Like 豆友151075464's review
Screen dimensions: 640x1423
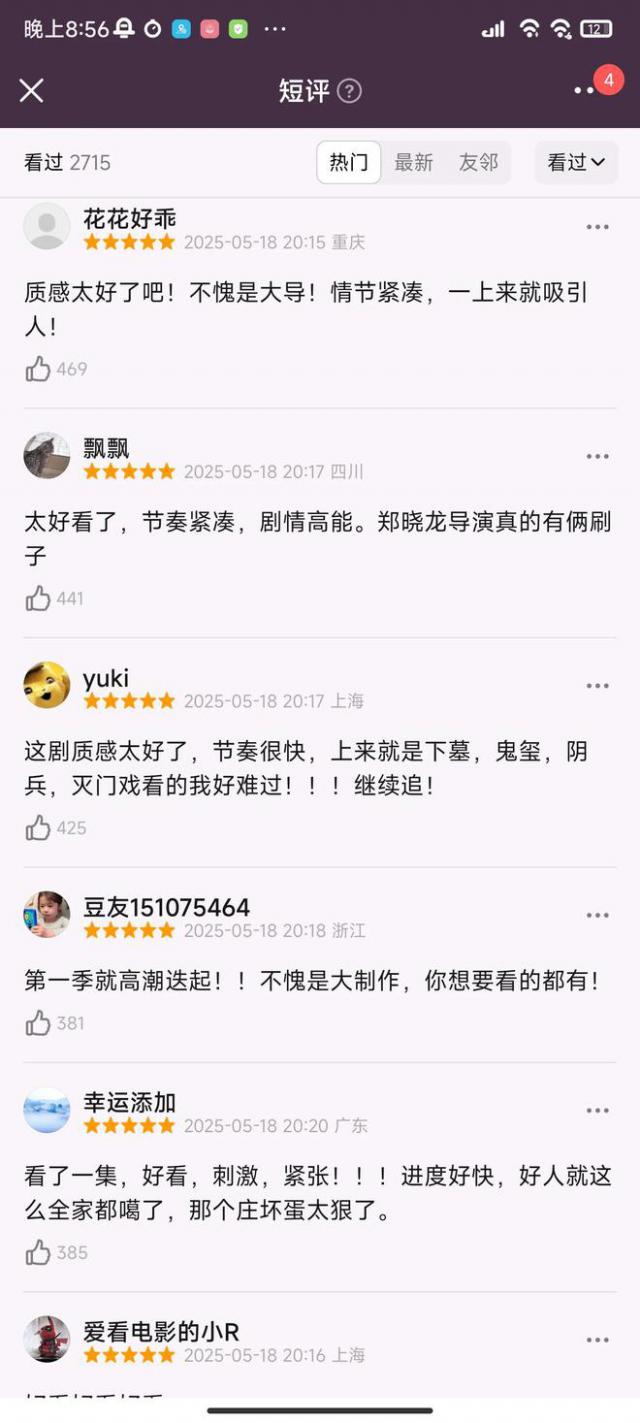38,1023
